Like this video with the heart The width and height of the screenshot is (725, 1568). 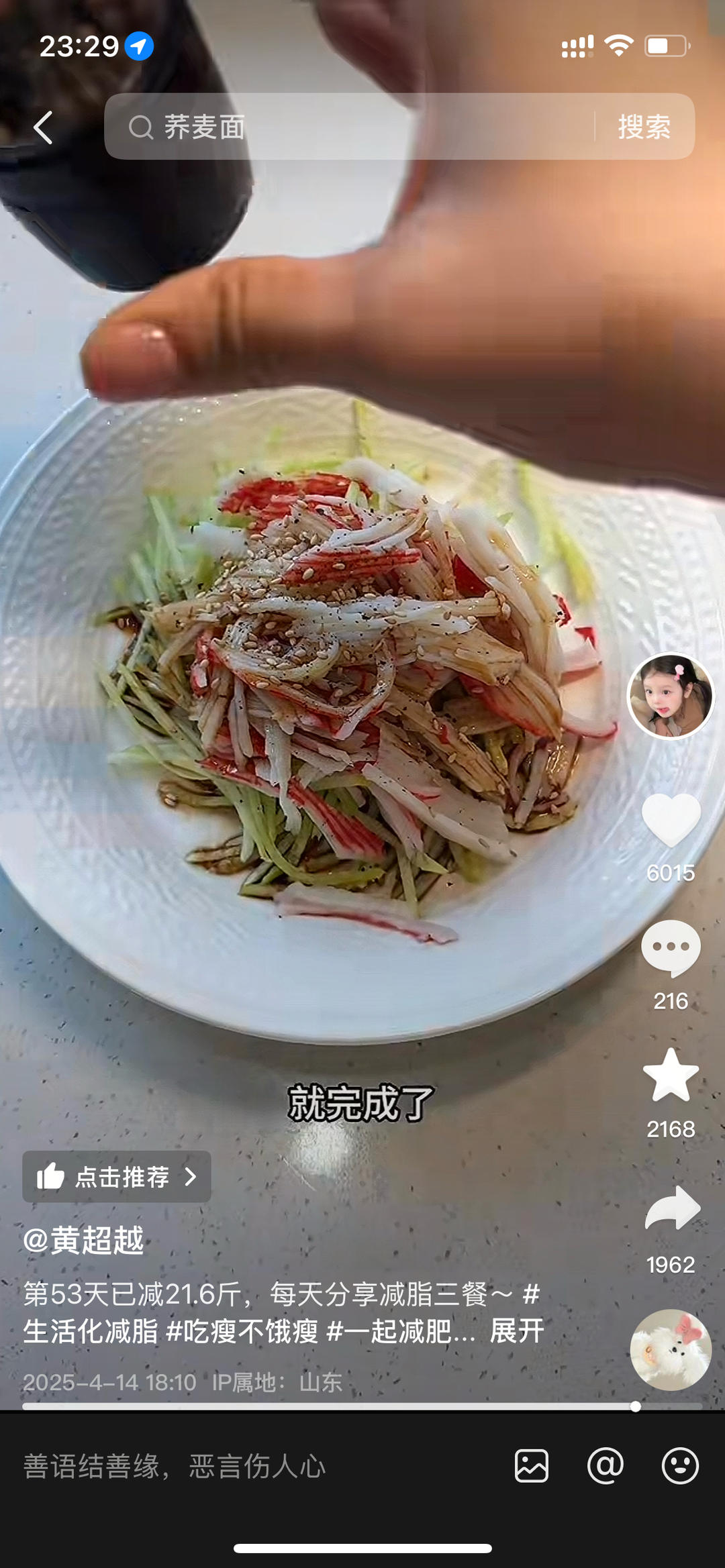pos(671,820)
